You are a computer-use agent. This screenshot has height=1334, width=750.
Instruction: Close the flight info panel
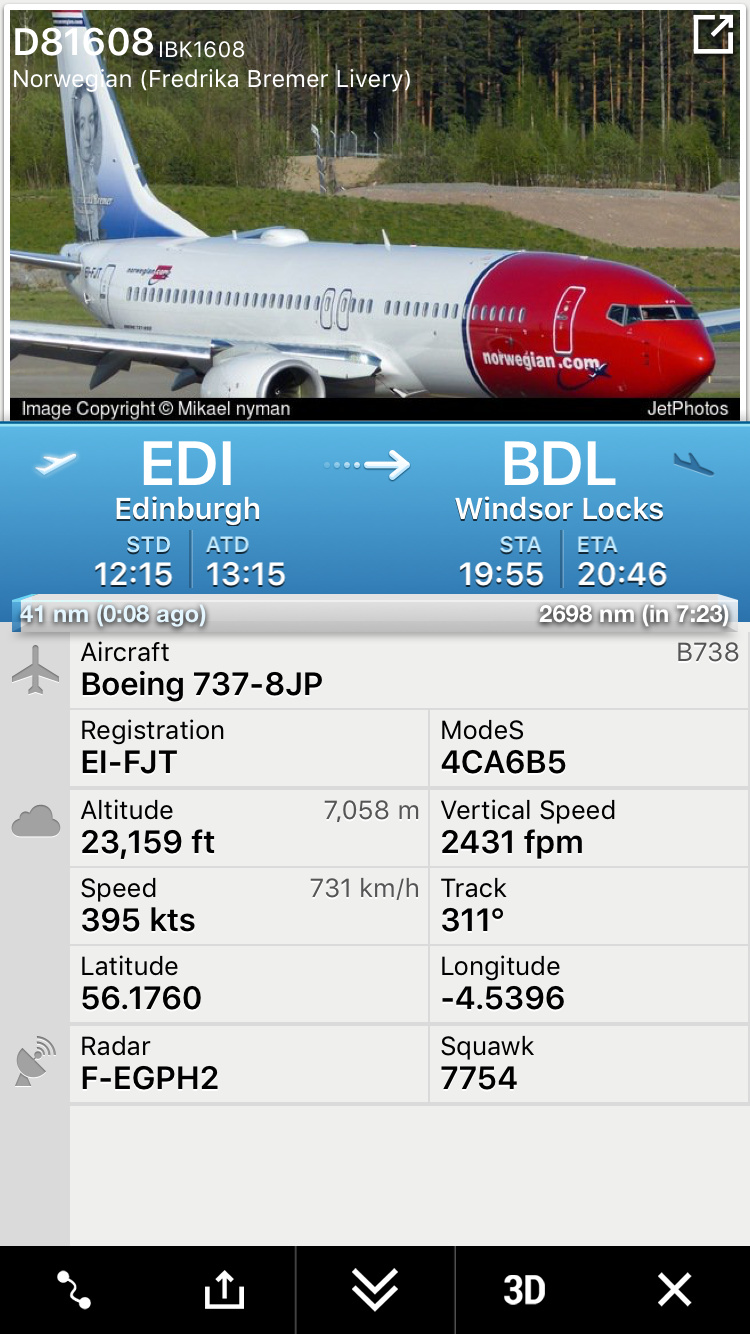(x=675, y=1290)
